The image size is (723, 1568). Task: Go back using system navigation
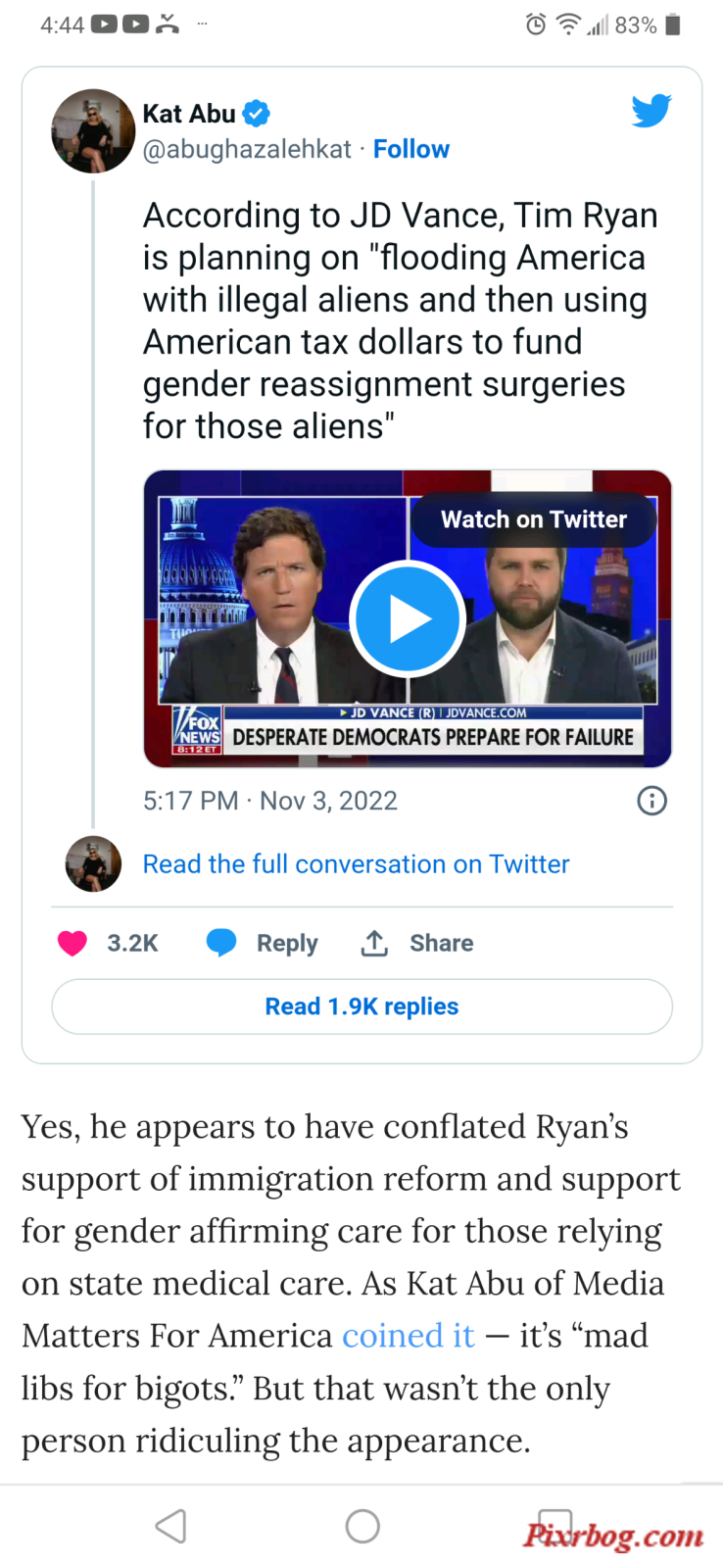[171, 1526]
